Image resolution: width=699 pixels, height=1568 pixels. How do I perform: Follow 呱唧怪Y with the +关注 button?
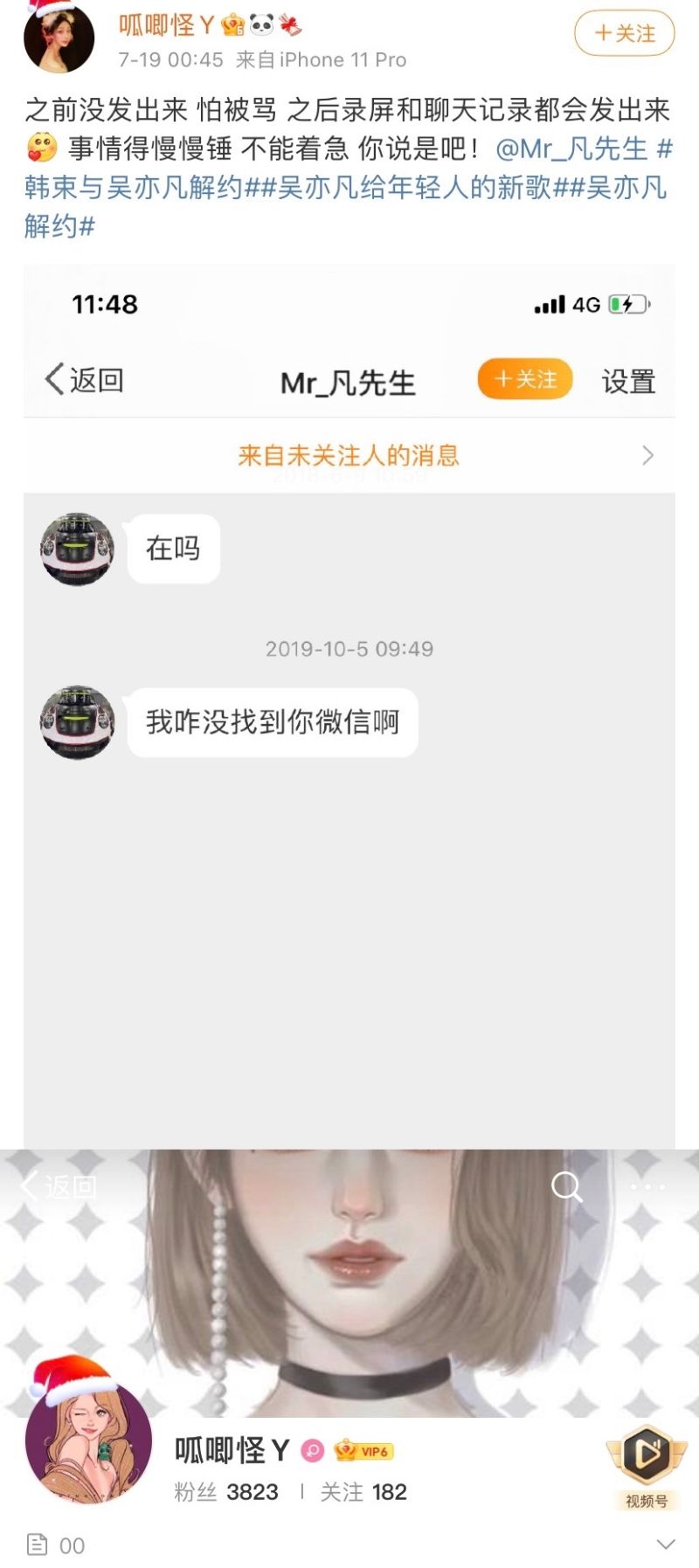624,33
